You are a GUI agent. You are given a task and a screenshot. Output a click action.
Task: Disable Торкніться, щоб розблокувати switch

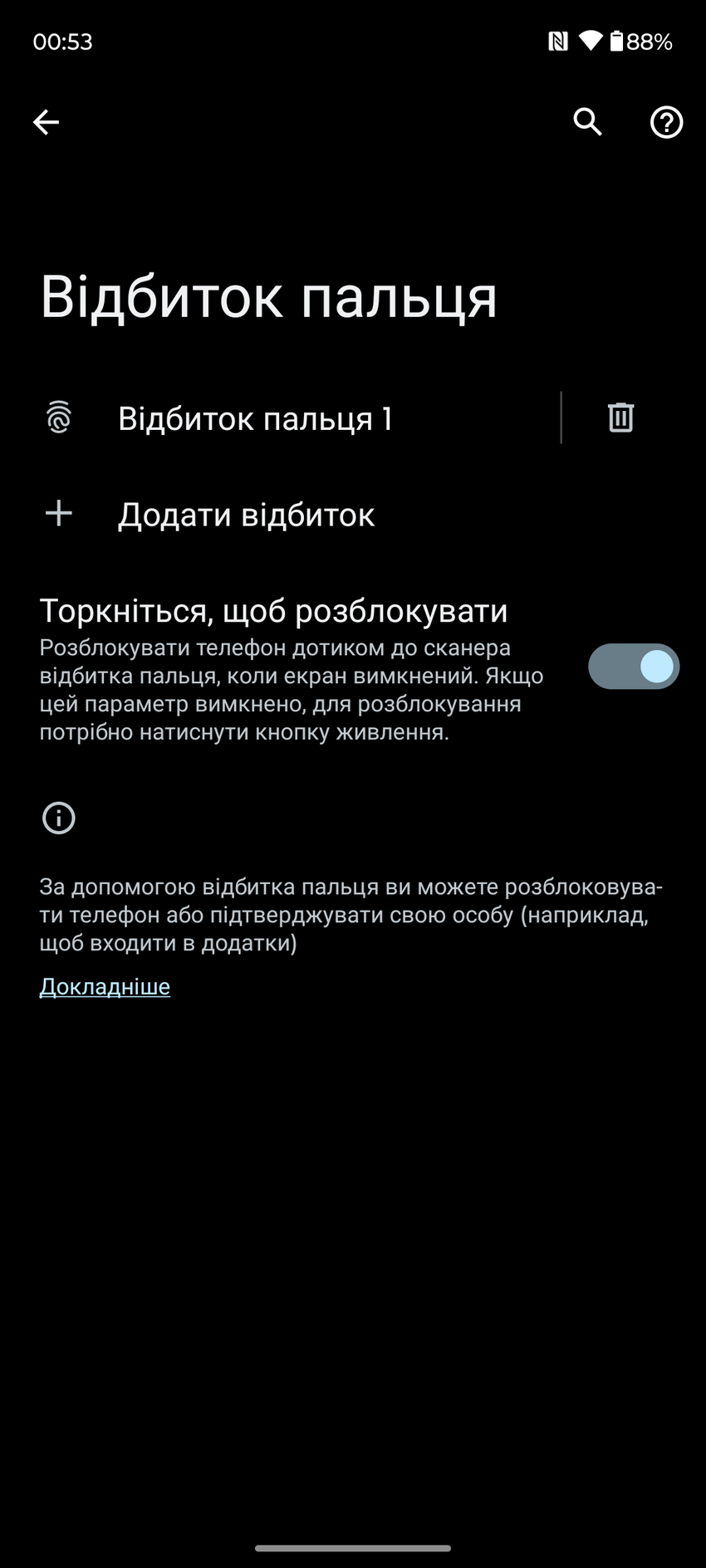point(633,667)
